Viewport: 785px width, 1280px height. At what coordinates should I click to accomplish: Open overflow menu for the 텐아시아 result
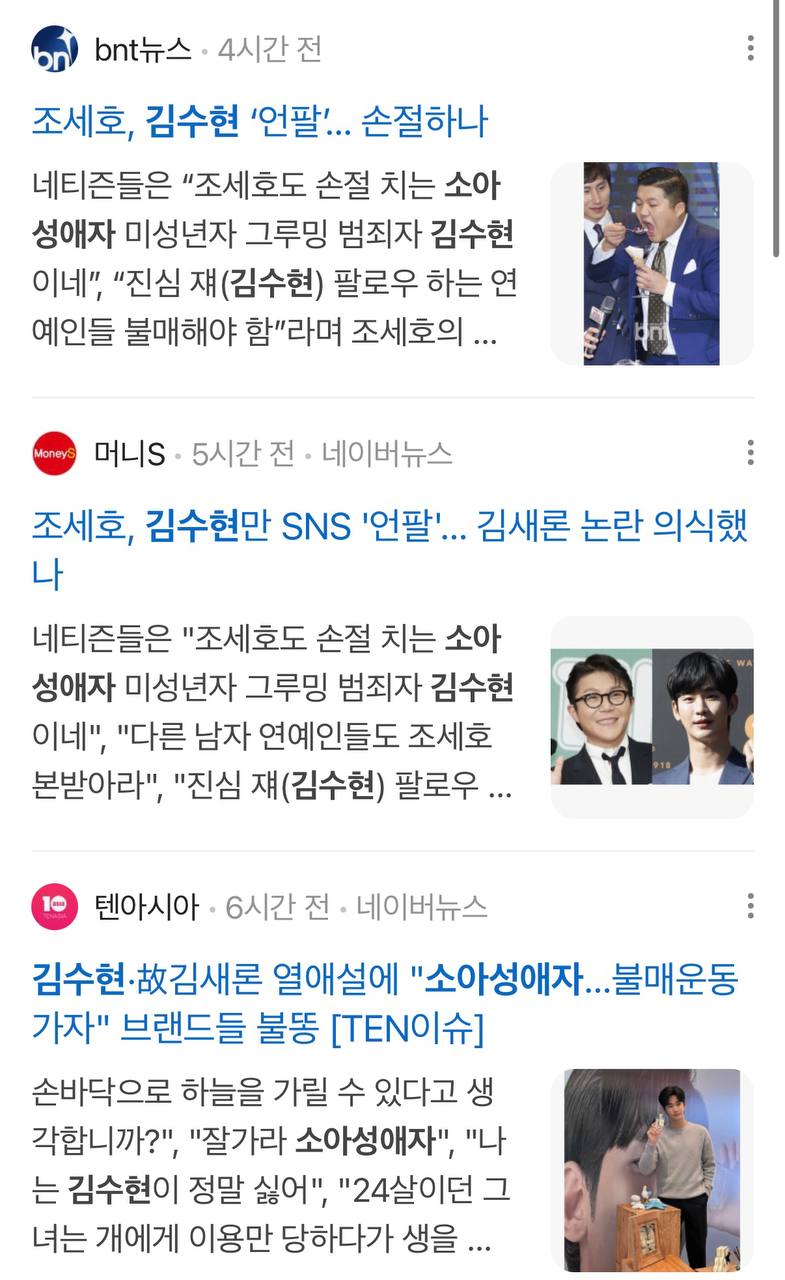tap(750, 907)
